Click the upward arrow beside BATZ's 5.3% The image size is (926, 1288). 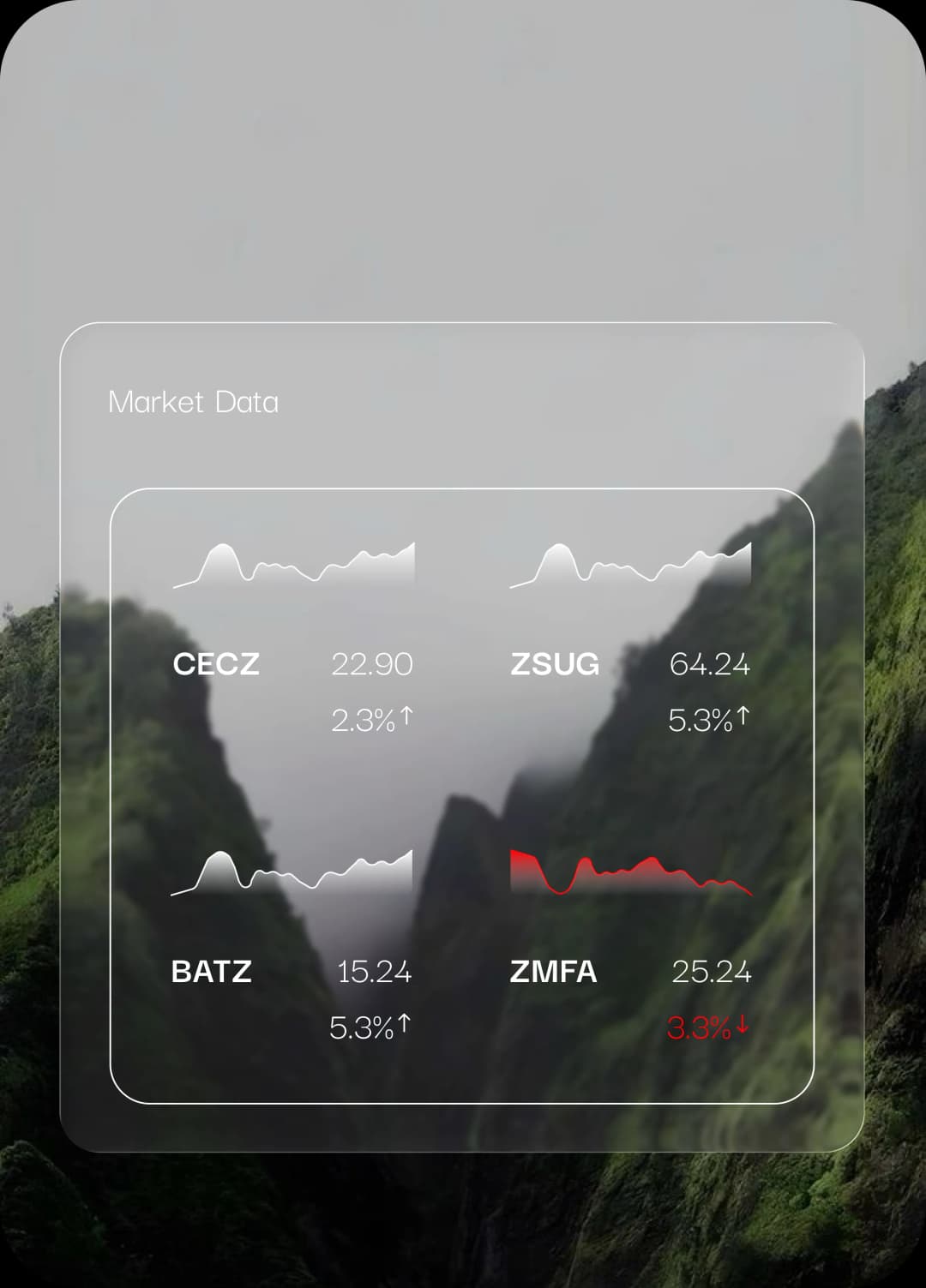click(x=404, y=1024)
